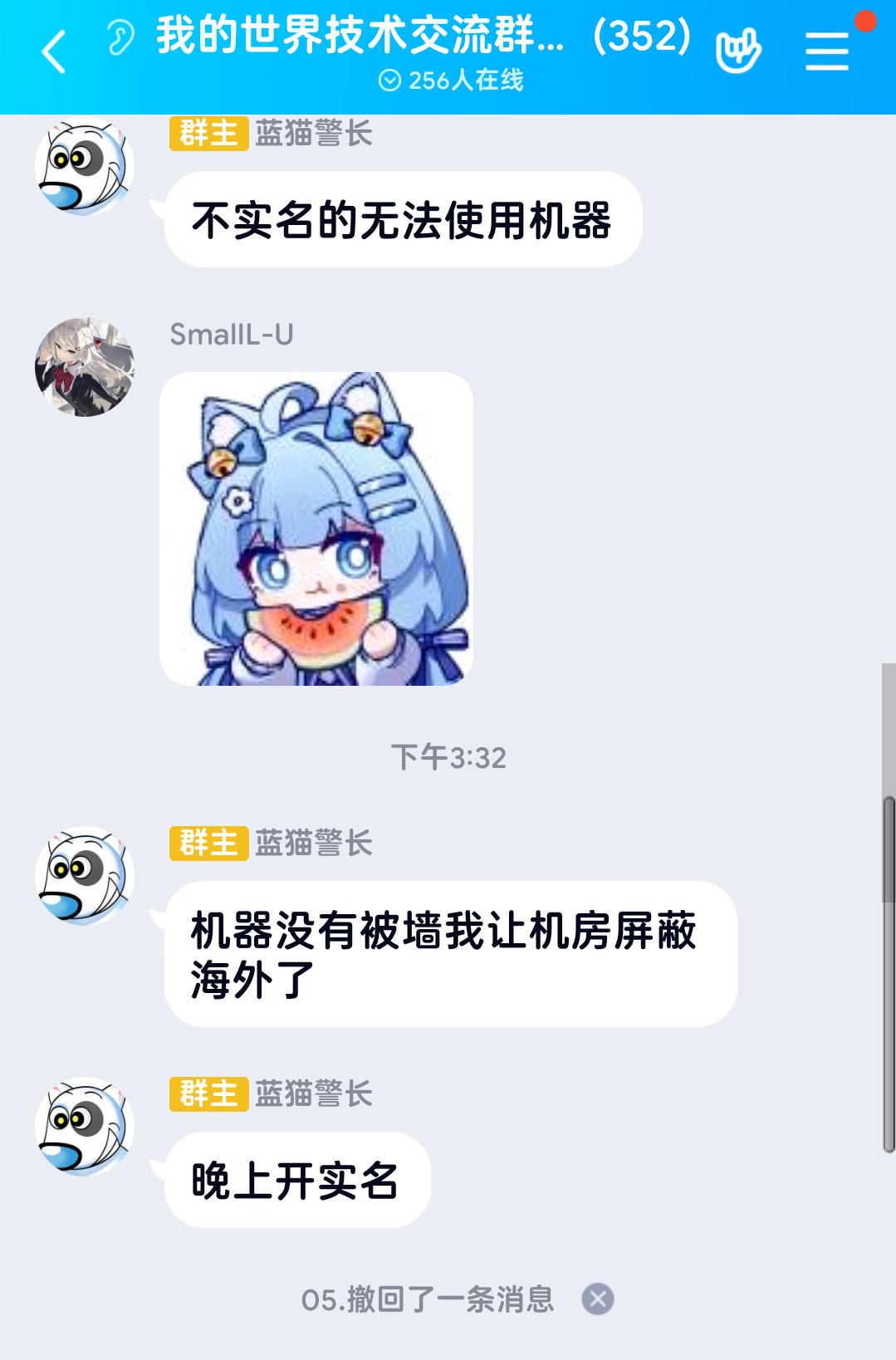Image resolution: width=896 pixels, height=1360 pixels.
Task: Open the hand gesture icon in the header
Action: pyautogui.click(x=737, y=51)
